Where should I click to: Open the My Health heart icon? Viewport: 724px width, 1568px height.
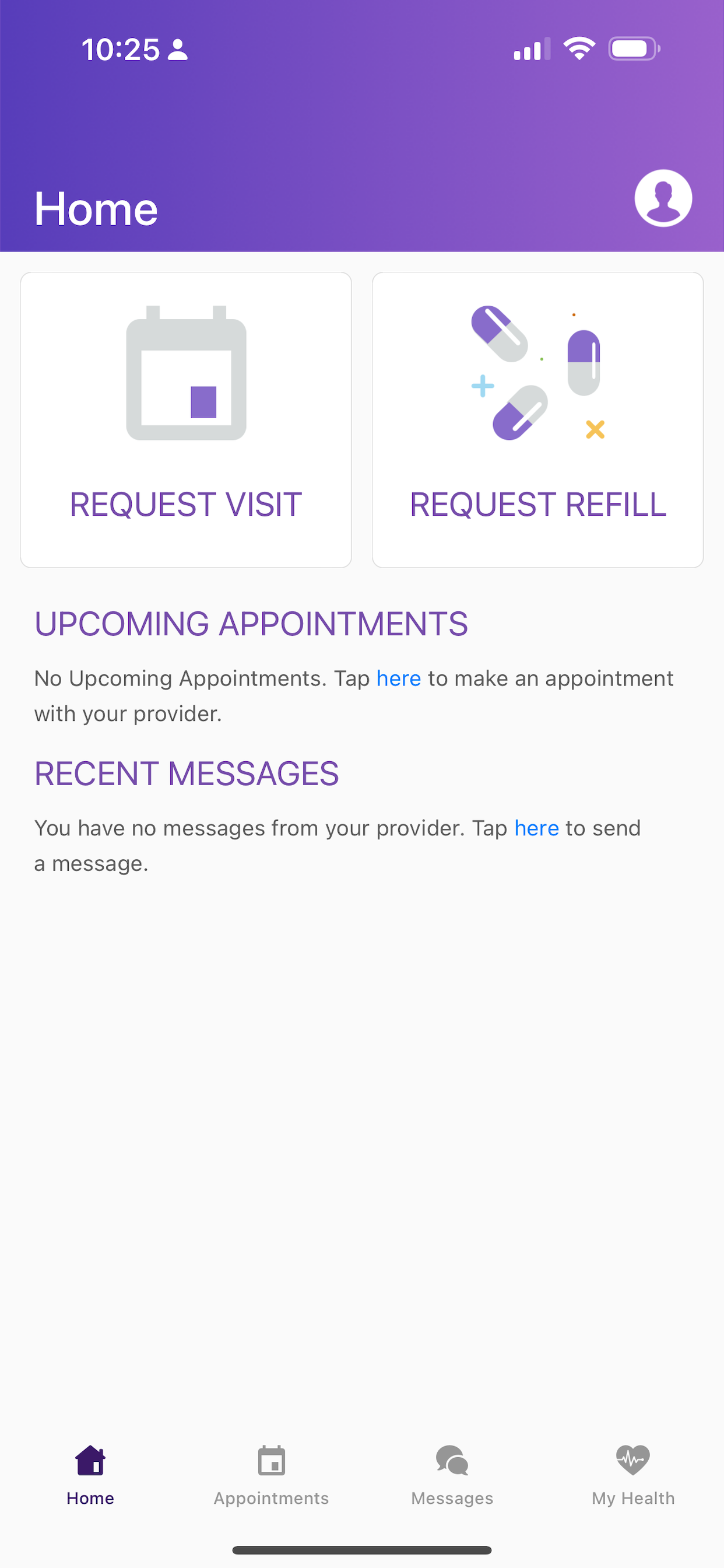tap(632, 1458)
